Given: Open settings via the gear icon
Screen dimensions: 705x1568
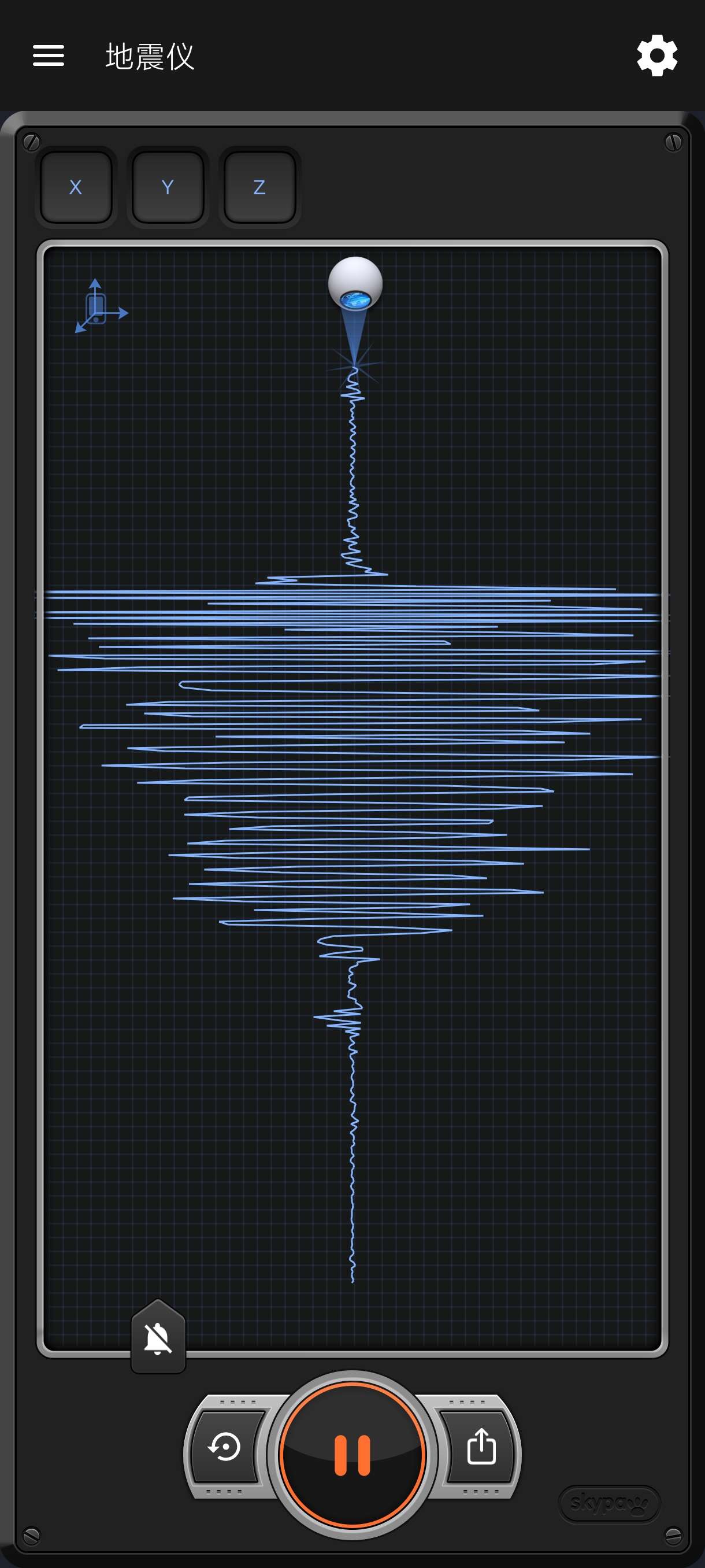Looking at the screenshot, I should coord(656,56).
